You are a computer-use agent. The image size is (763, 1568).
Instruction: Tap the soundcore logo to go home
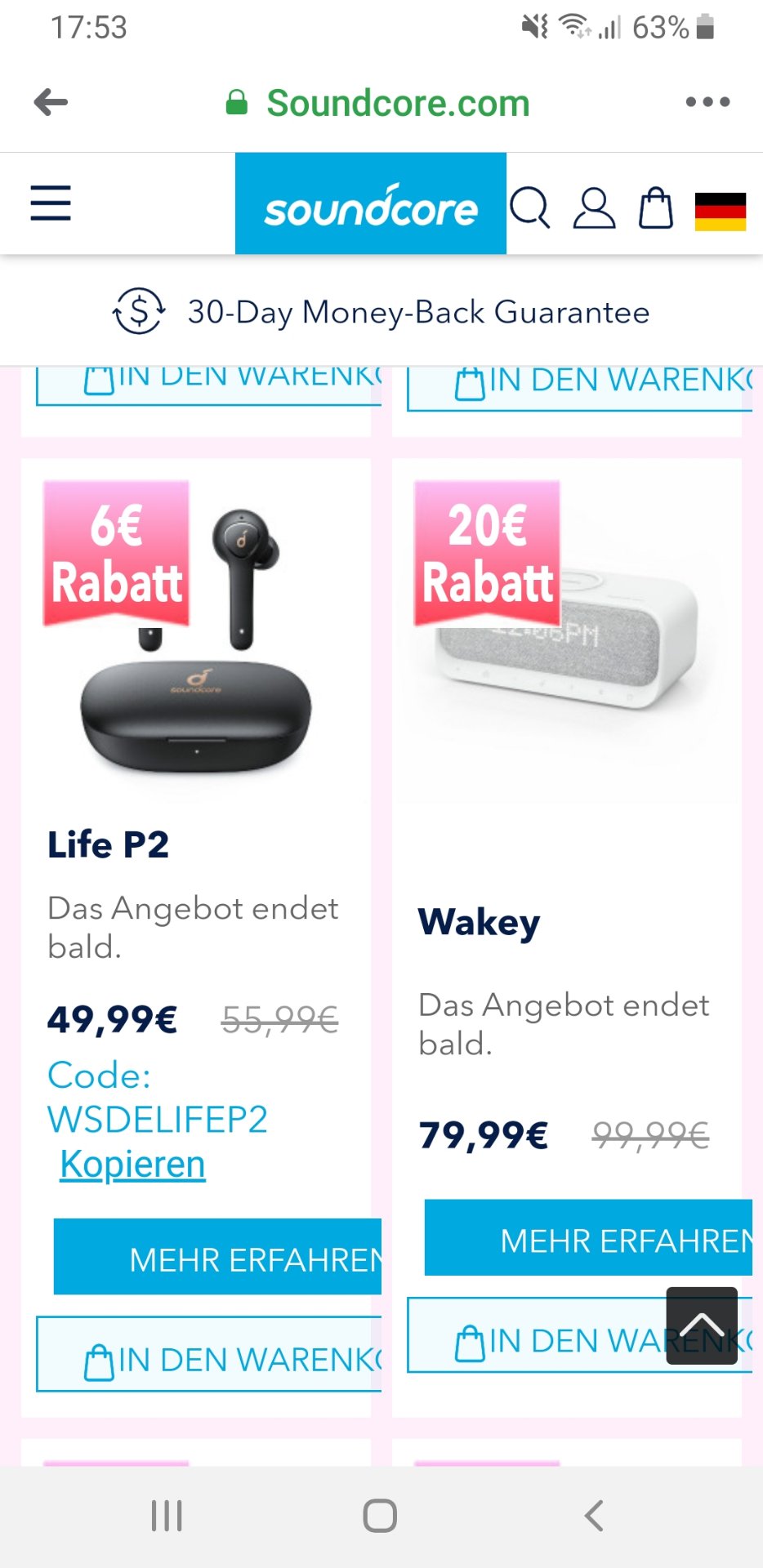[370, 203]
